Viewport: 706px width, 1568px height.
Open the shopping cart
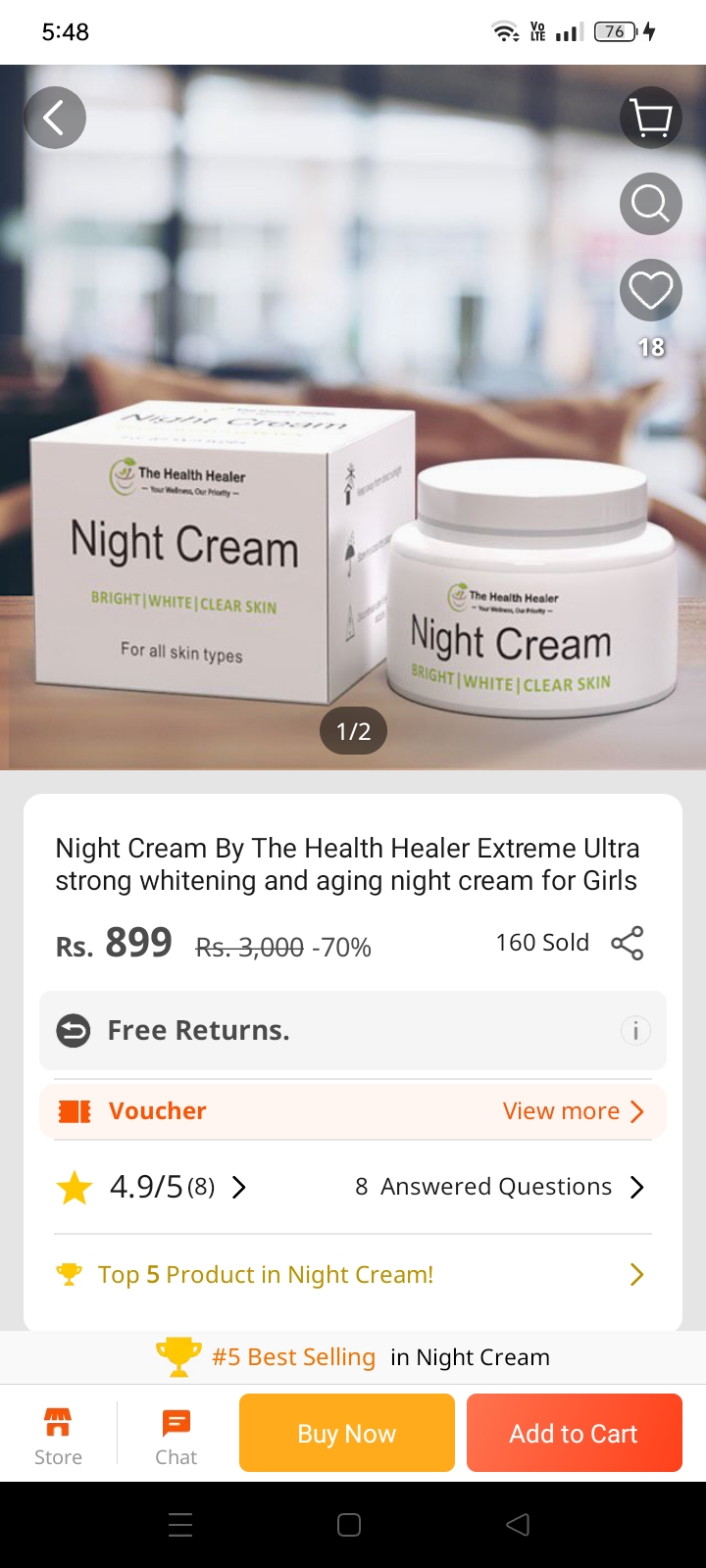coord(651,118)
